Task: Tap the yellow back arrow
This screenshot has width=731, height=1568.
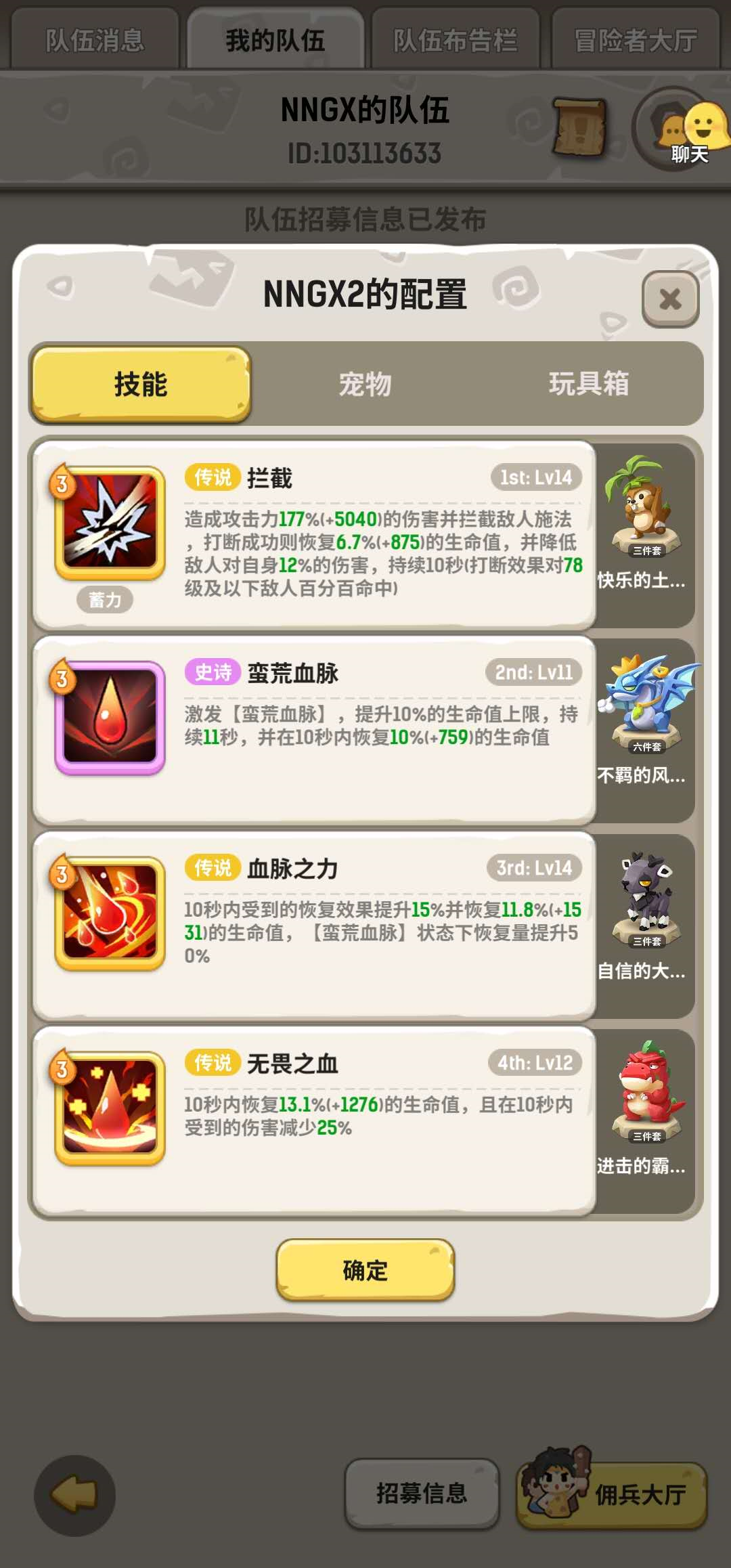Action: 74,1494
